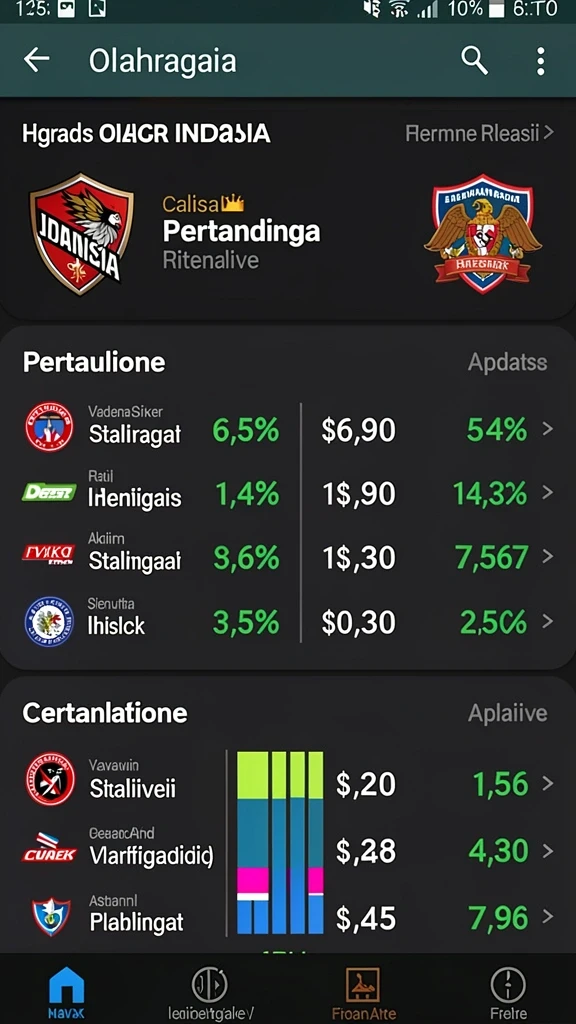Open the Pertandinga match card
Viewport: 576px width, 1024px height.
coord(288,234)
